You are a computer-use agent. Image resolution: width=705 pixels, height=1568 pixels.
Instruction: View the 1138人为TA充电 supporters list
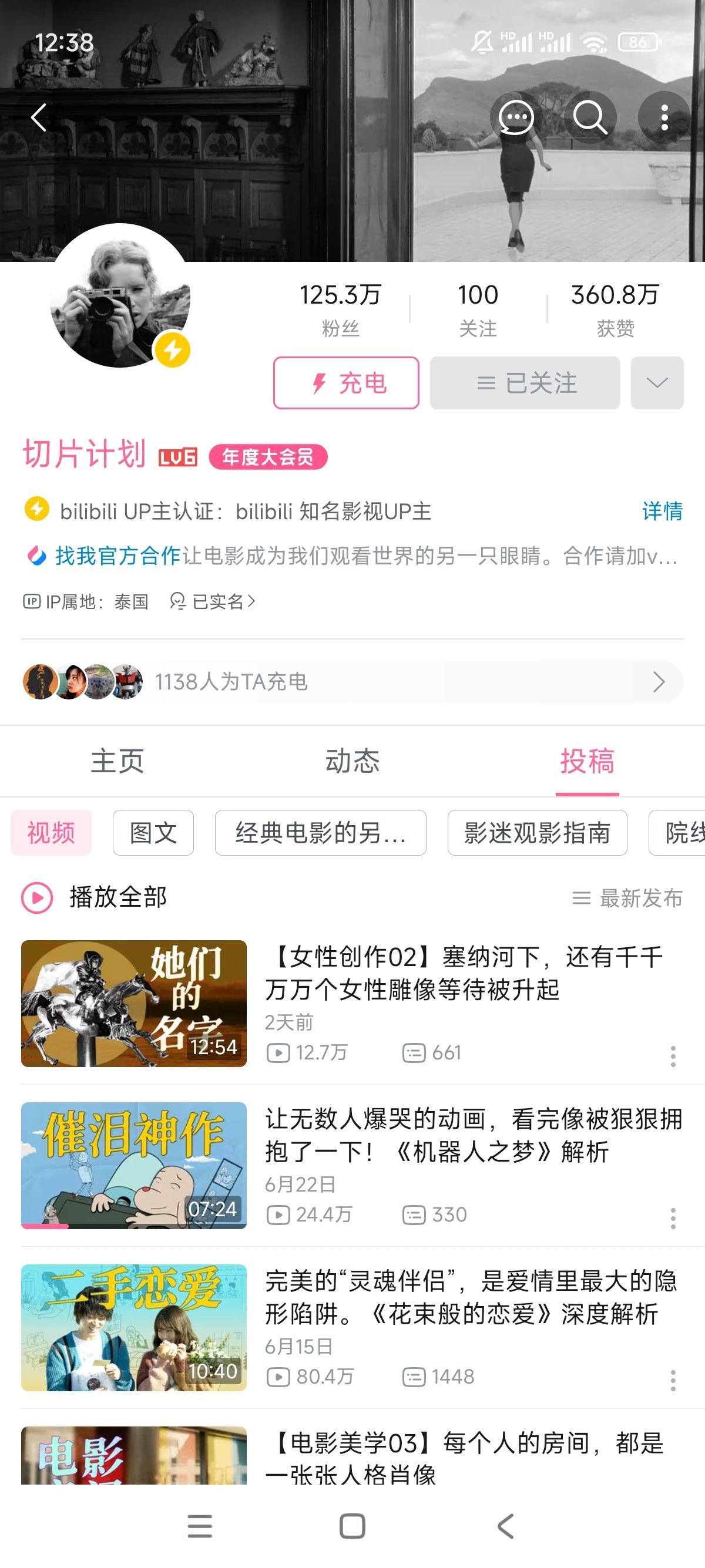click(352, 682)
